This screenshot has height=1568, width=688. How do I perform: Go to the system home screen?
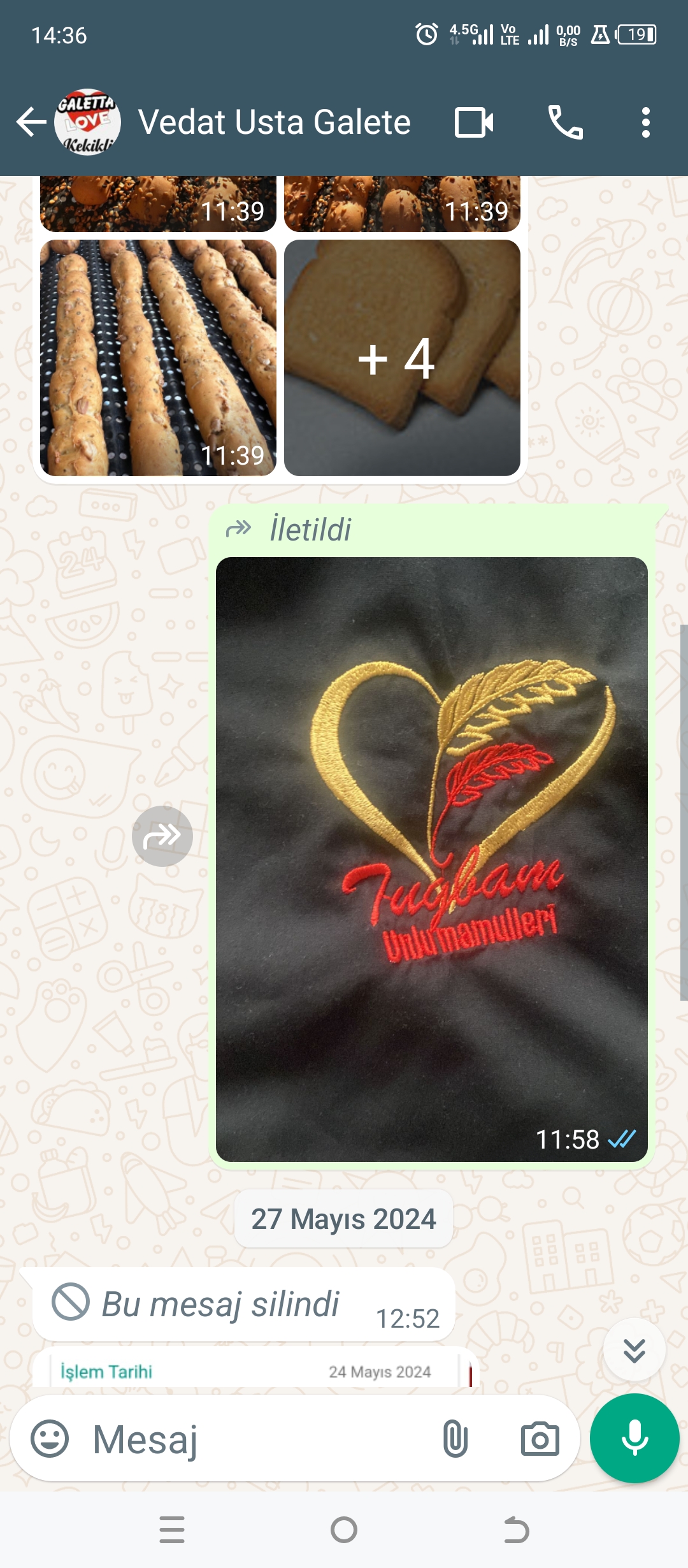pyautogui.click(x=344, y=1530)
